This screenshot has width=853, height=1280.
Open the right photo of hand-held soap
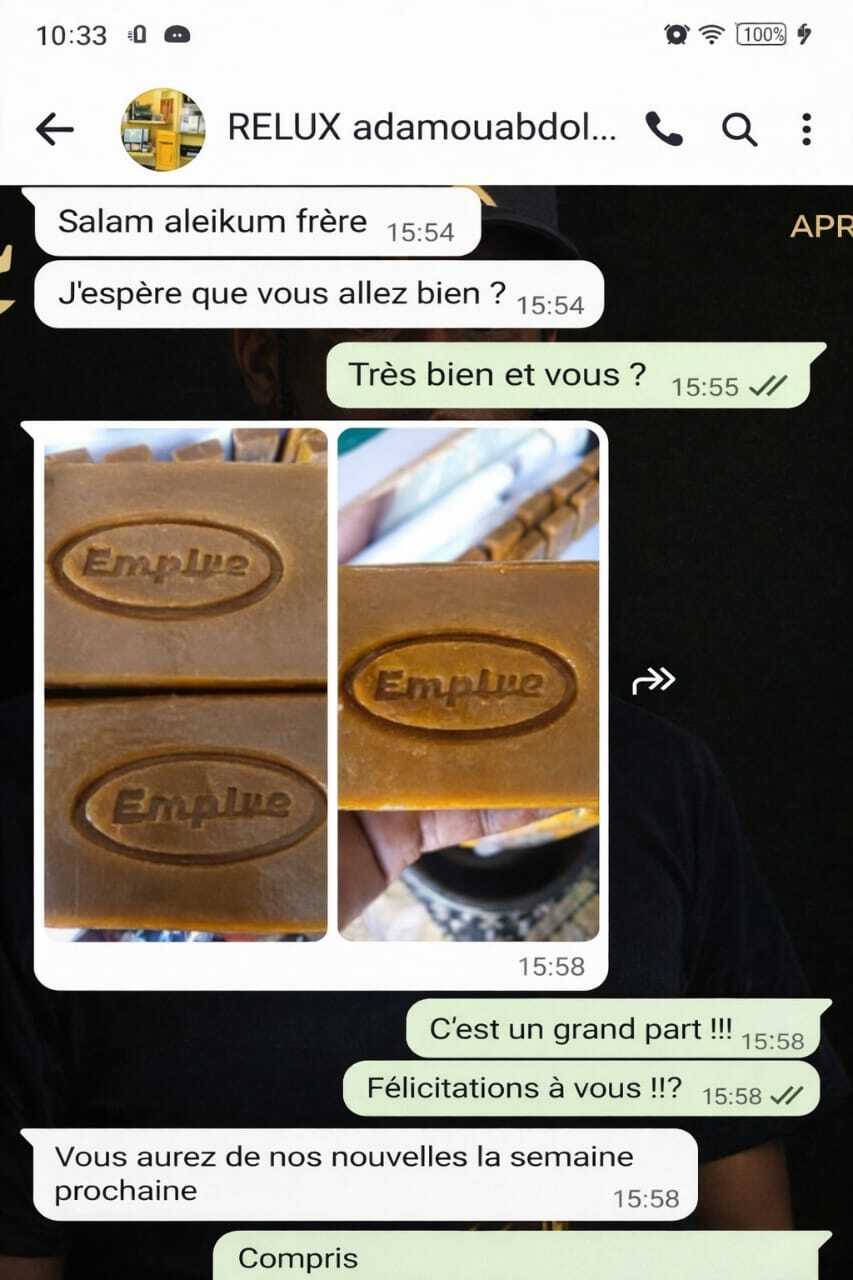[468, 684]
